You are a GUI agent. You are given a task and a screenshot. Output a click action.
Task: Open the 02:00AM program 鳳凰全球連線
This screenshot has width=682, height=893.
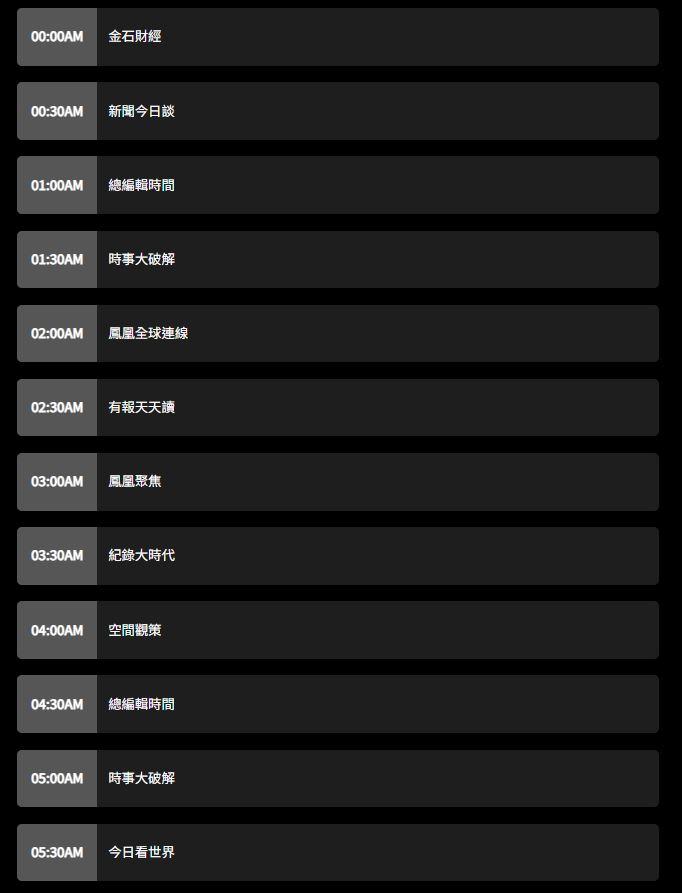(148, 333)
